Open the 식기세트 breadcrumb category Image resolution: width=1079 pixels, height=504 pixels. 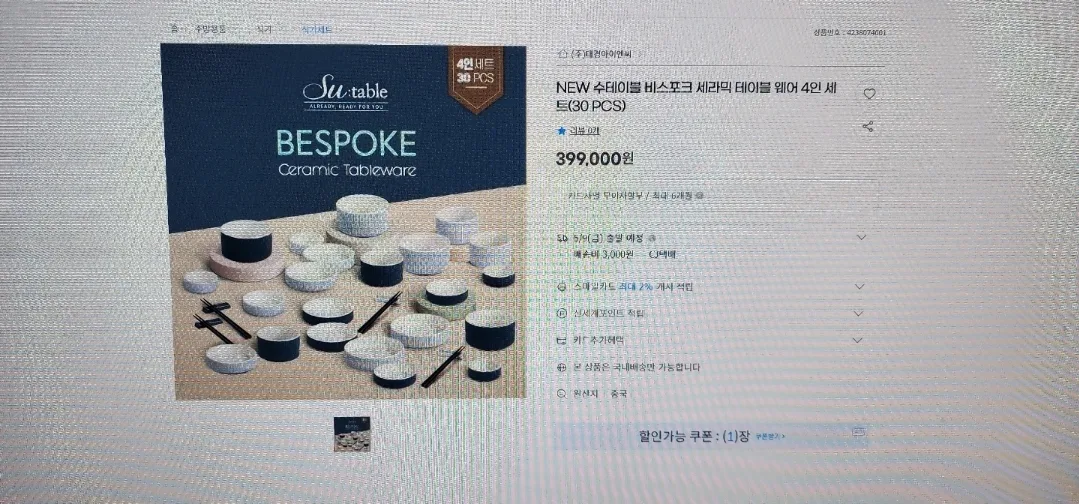click(x=316, y=31)
